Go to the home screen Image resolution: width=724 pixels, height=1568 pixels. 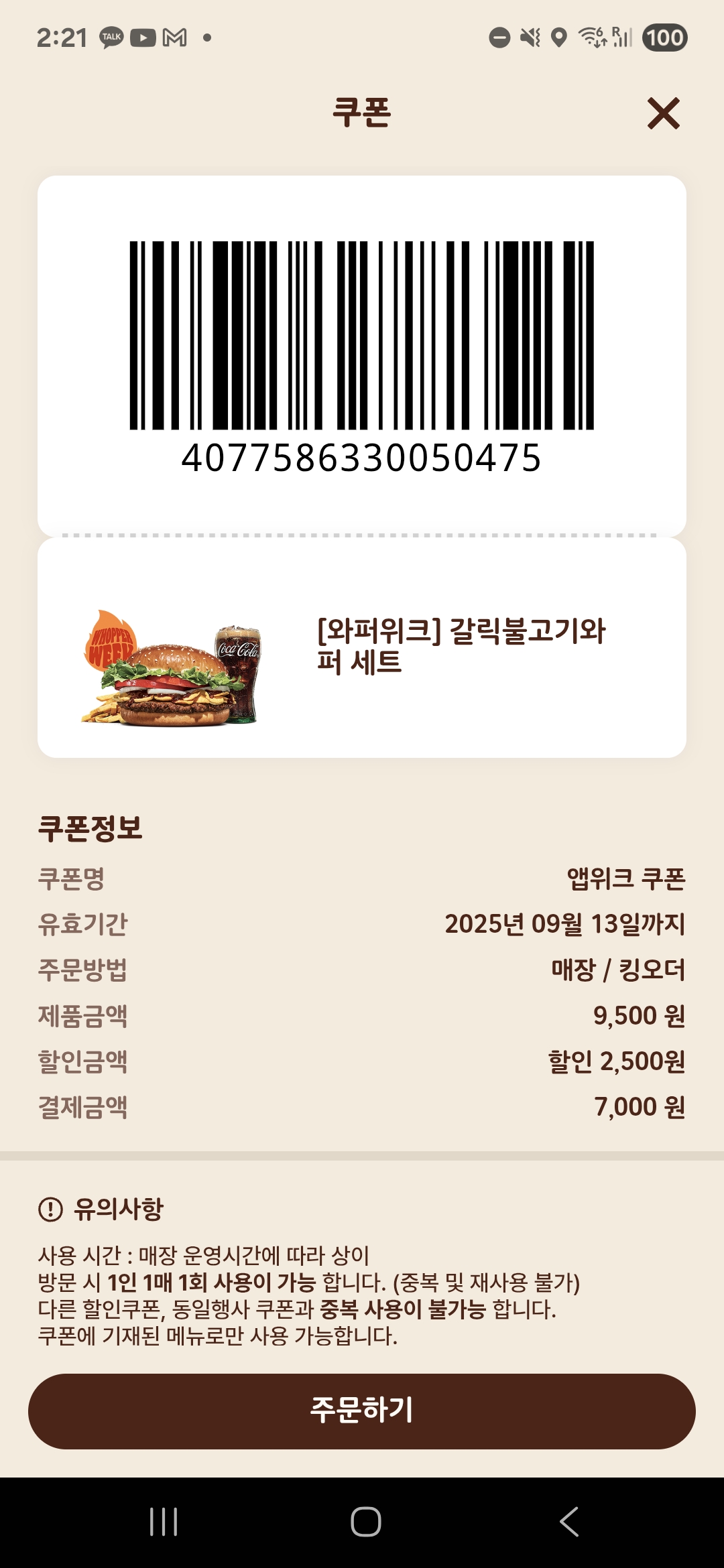point(365,1521)
